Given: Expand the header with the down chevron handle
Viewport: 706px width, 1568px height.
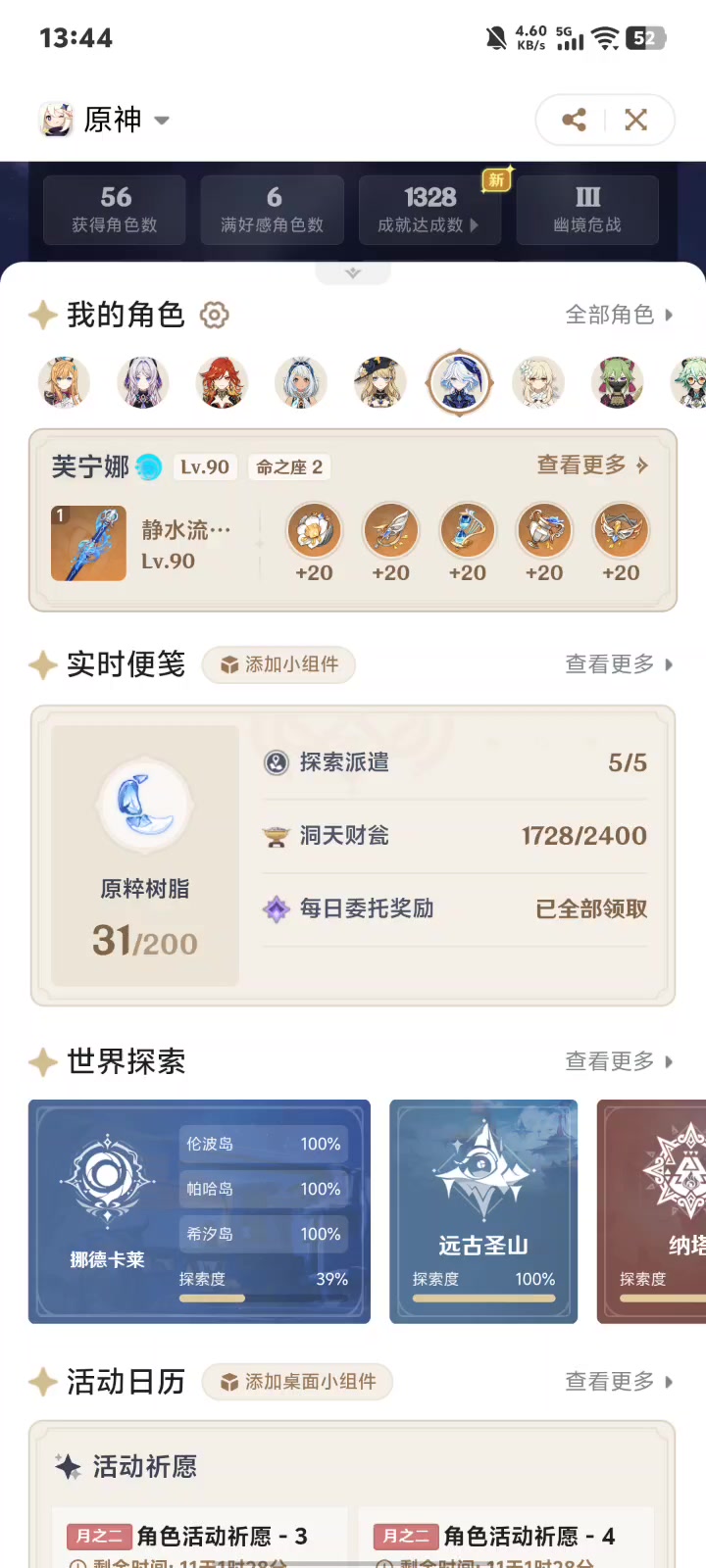Looking at the screenshot, I should point(353,272).
